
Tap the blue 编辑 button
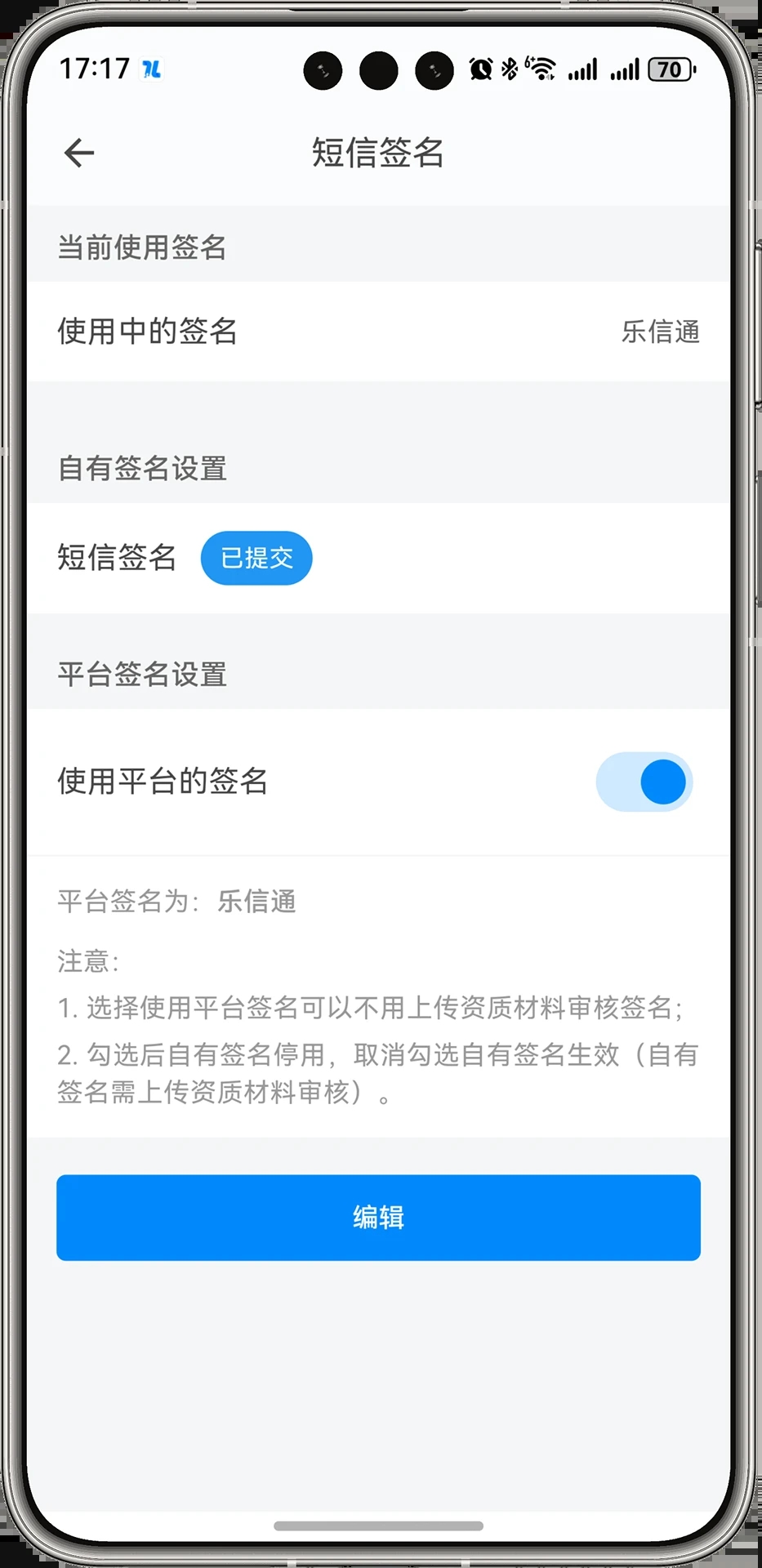(x=378, y=1217)
